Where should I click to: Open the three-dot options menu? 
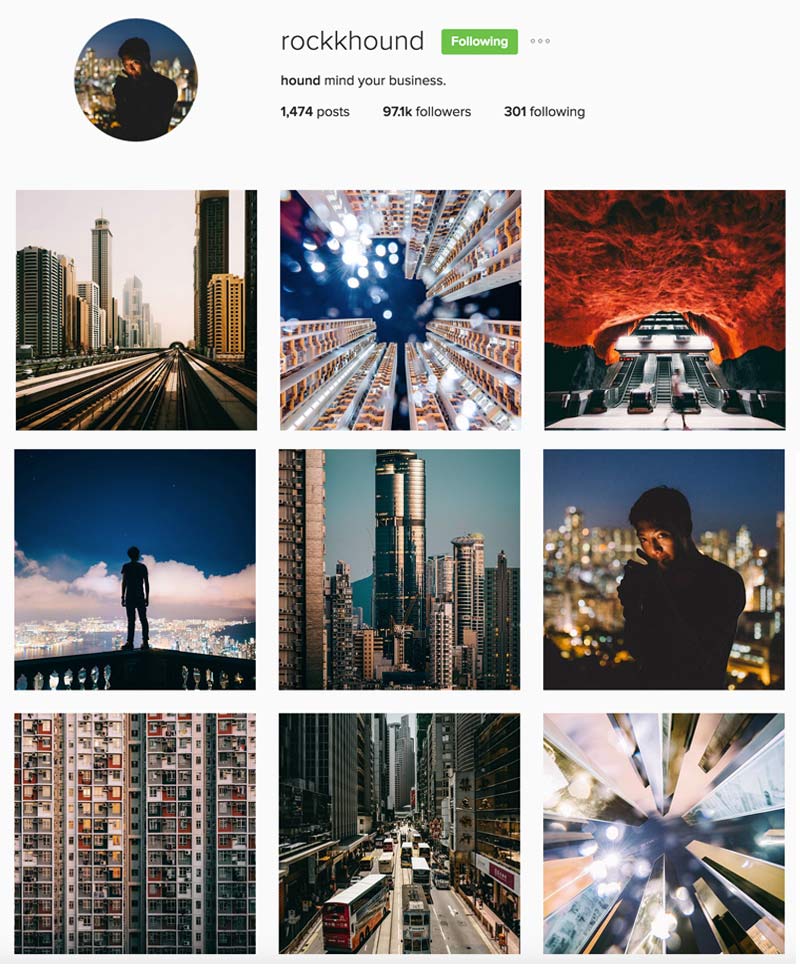tap(540, 42)
